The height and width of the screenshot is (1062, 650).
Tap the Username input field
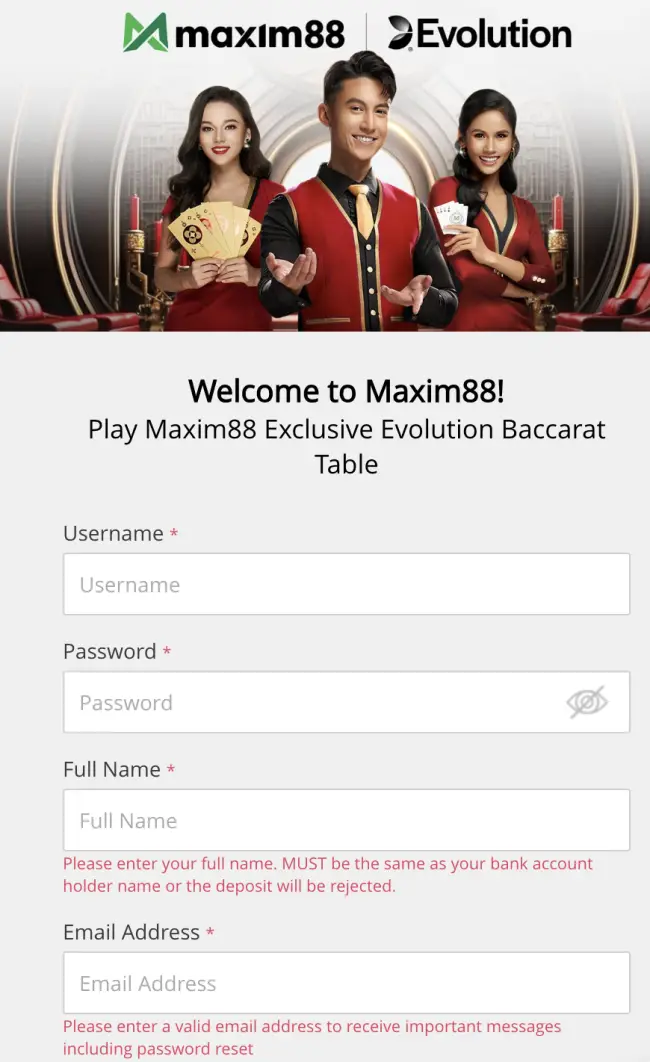click(x=346, y=584)
